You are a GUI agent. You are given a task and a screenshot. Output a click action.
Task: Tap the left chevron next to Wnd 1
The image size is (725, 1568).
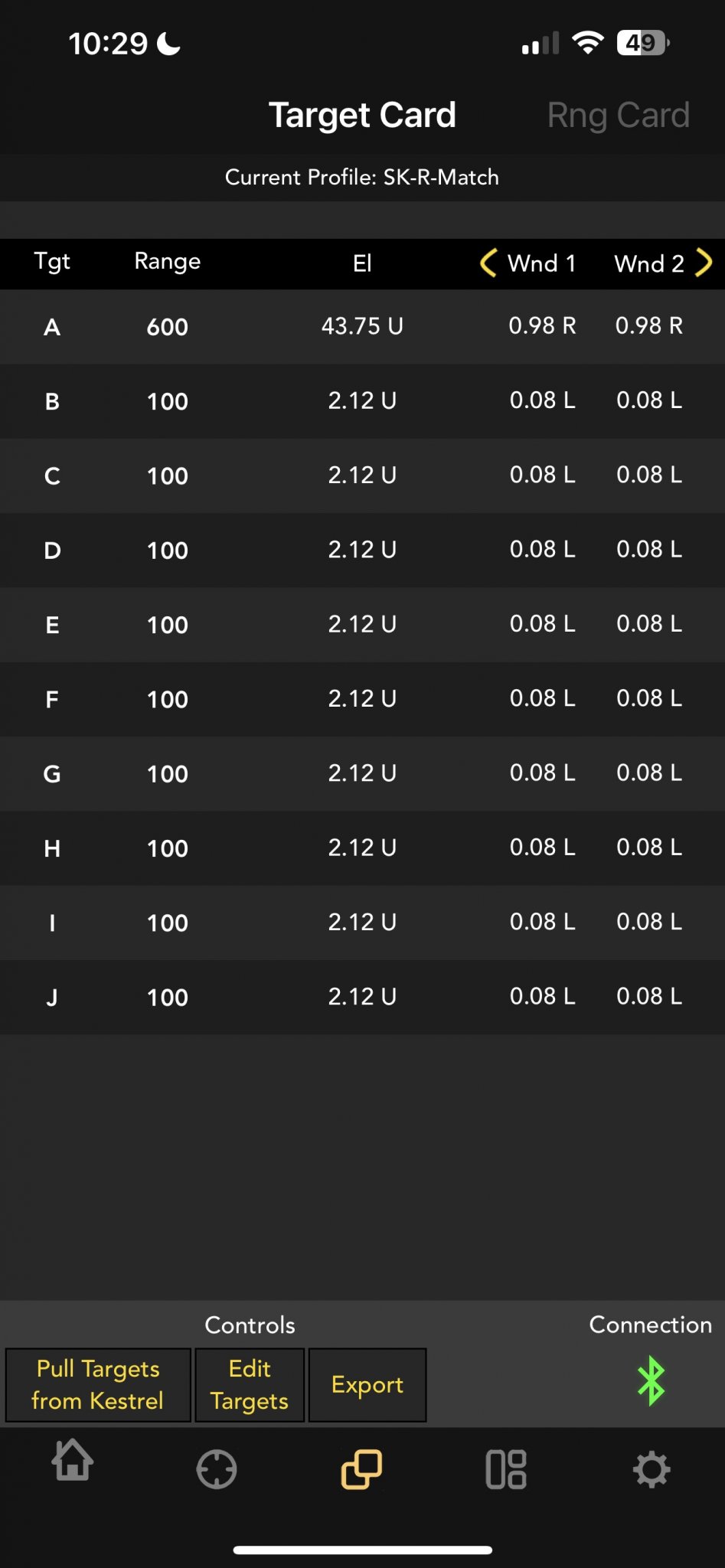[x=488, y=263]
